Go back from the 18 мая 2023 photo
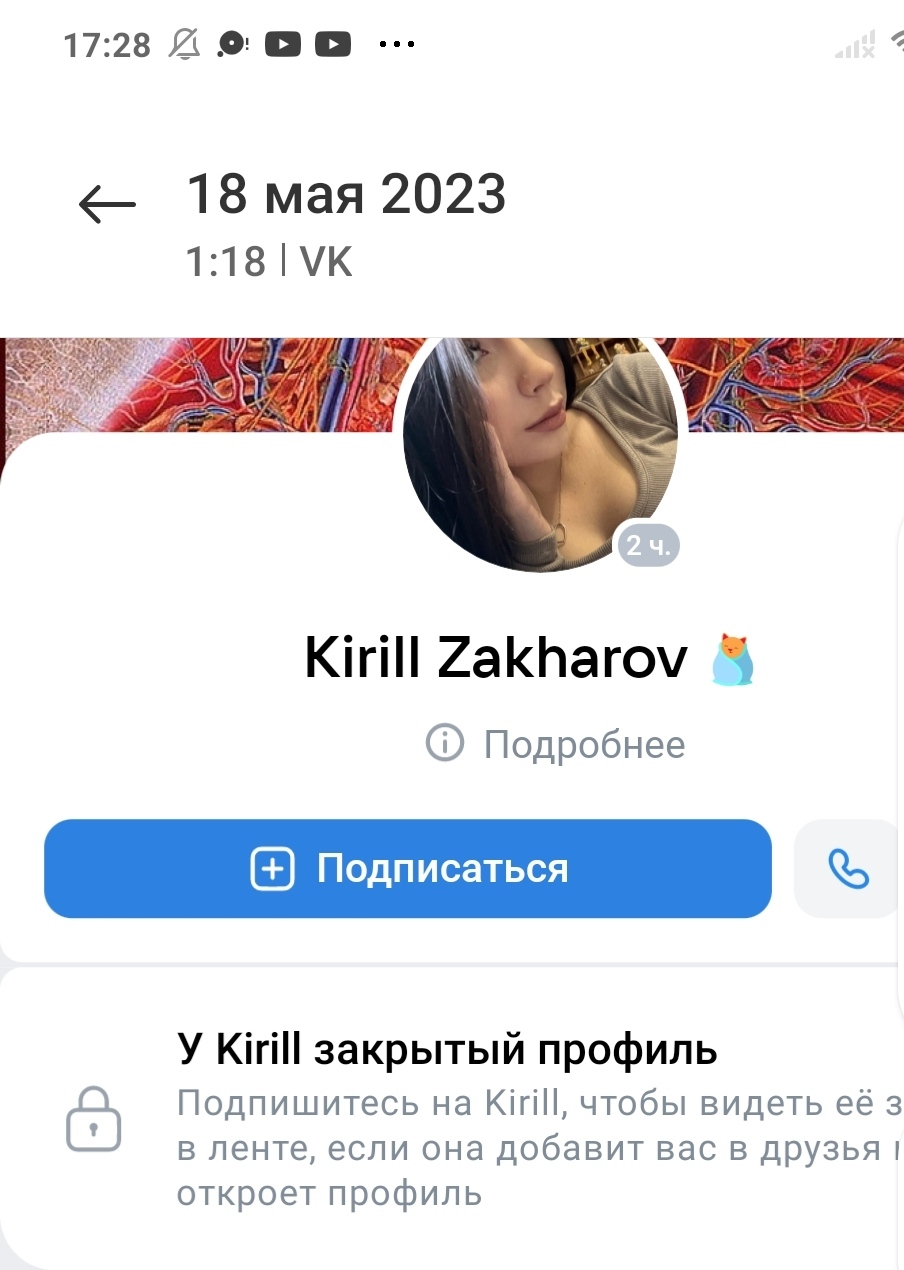 pos(107,205)
